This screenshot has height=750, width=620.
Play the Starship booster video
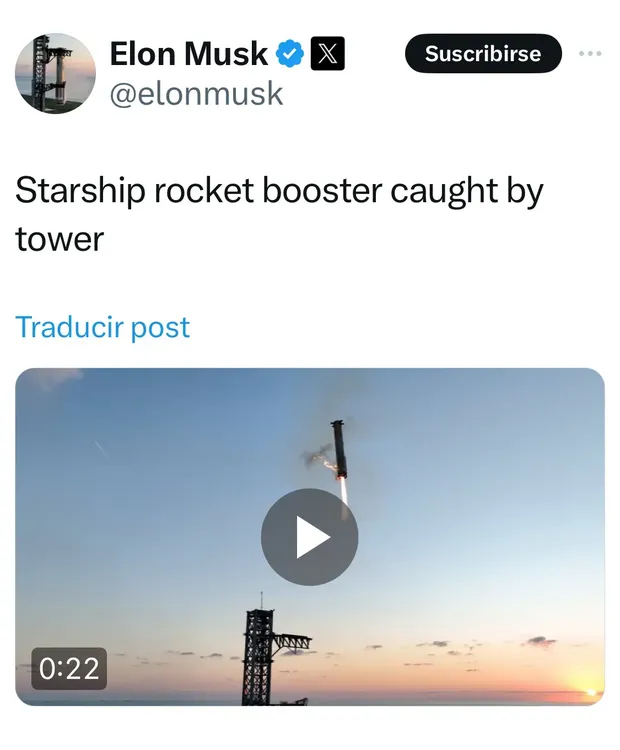pos(310,537)
